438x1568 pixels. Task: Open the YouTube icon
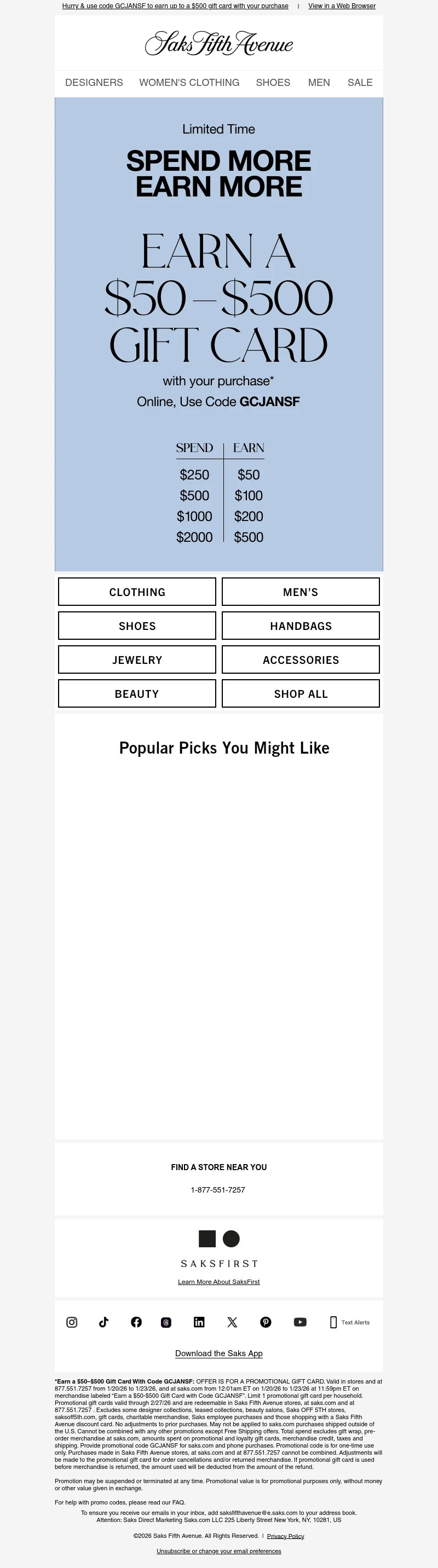[299, 1322]
